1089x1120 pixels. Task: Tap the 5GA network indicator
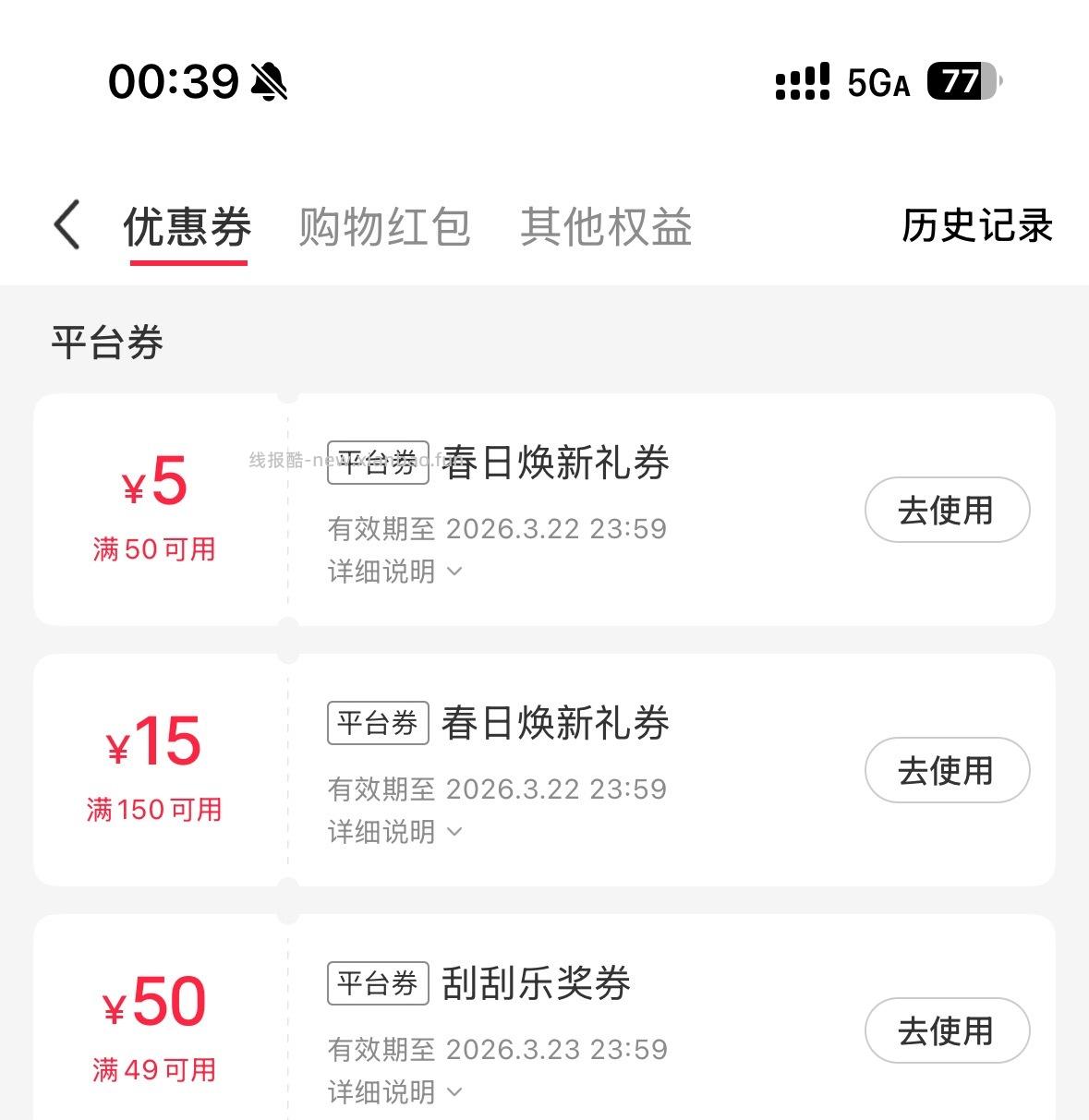(x=874, y=82)
